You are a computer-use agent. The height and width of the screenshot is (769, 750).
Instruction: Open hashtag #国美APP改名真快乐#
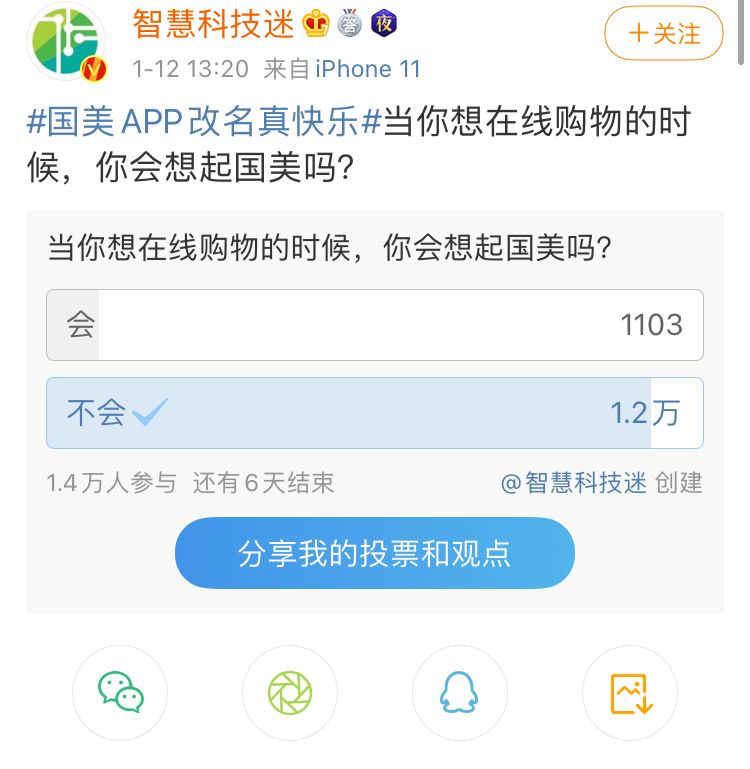click(x=204, y=122)
